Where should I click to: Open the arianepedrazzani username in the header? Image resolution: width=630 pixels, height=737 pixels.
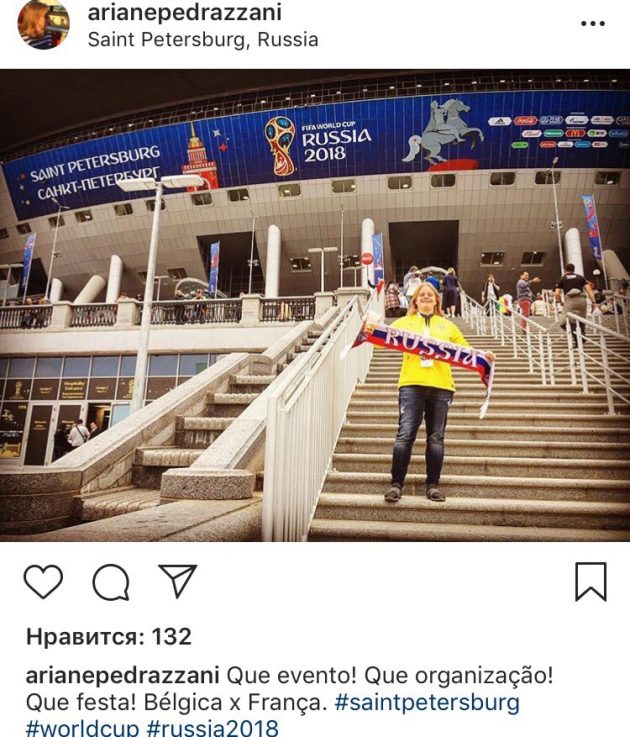[x=184, y=13]
